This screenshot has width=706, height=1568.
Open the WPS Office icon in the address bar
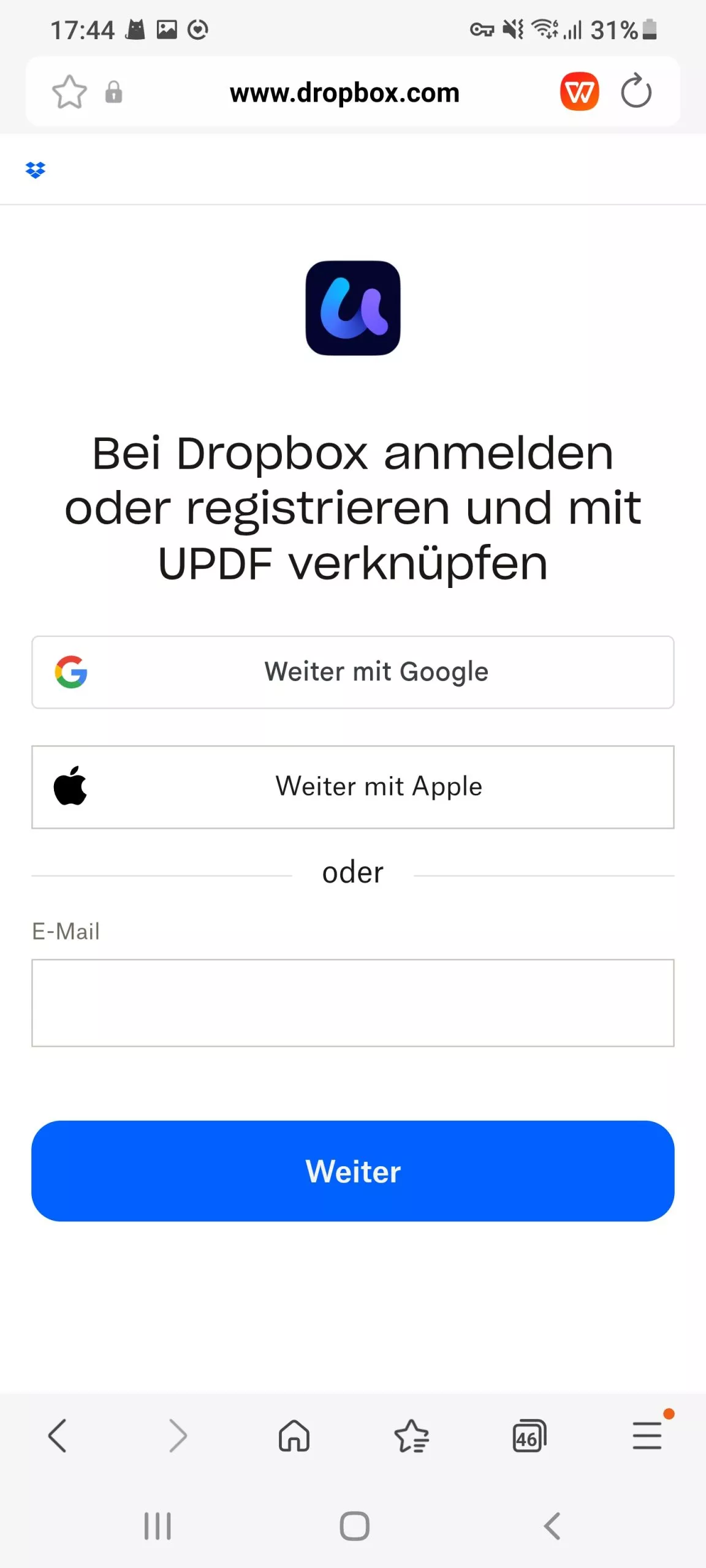click(x=580, y=92)
